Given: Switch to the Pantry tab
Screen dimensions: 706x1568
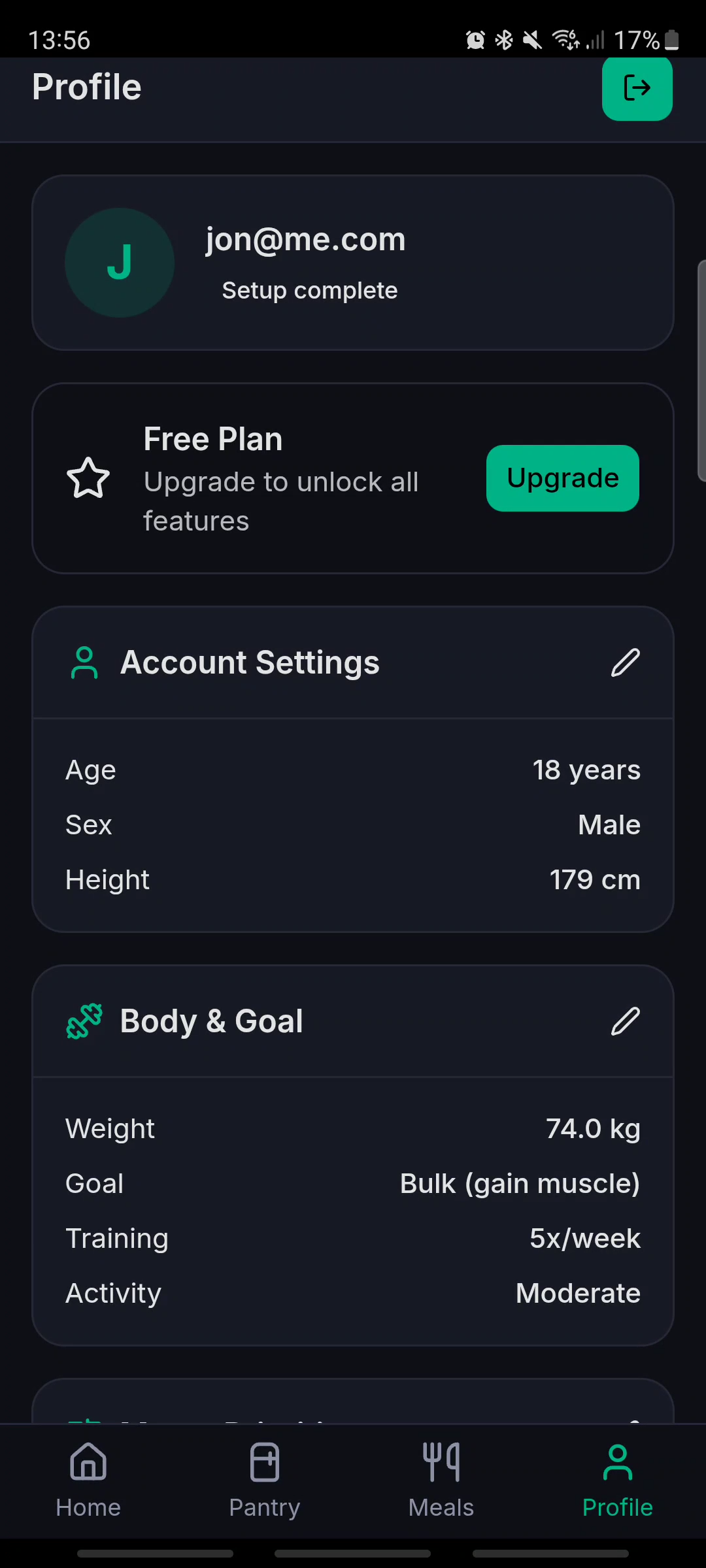Looking at the screenshot, I should point(265,1479).
